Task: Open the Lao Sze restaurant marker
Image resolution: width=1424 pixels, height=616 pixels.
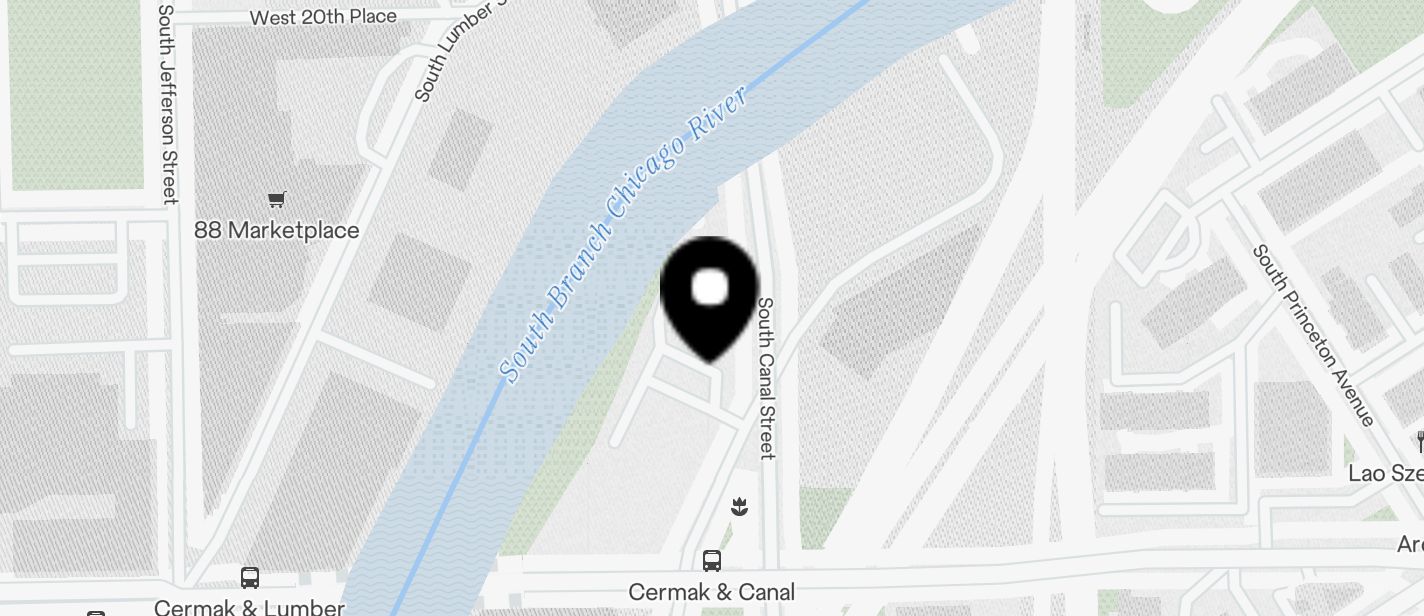Action: point(1418,441)
